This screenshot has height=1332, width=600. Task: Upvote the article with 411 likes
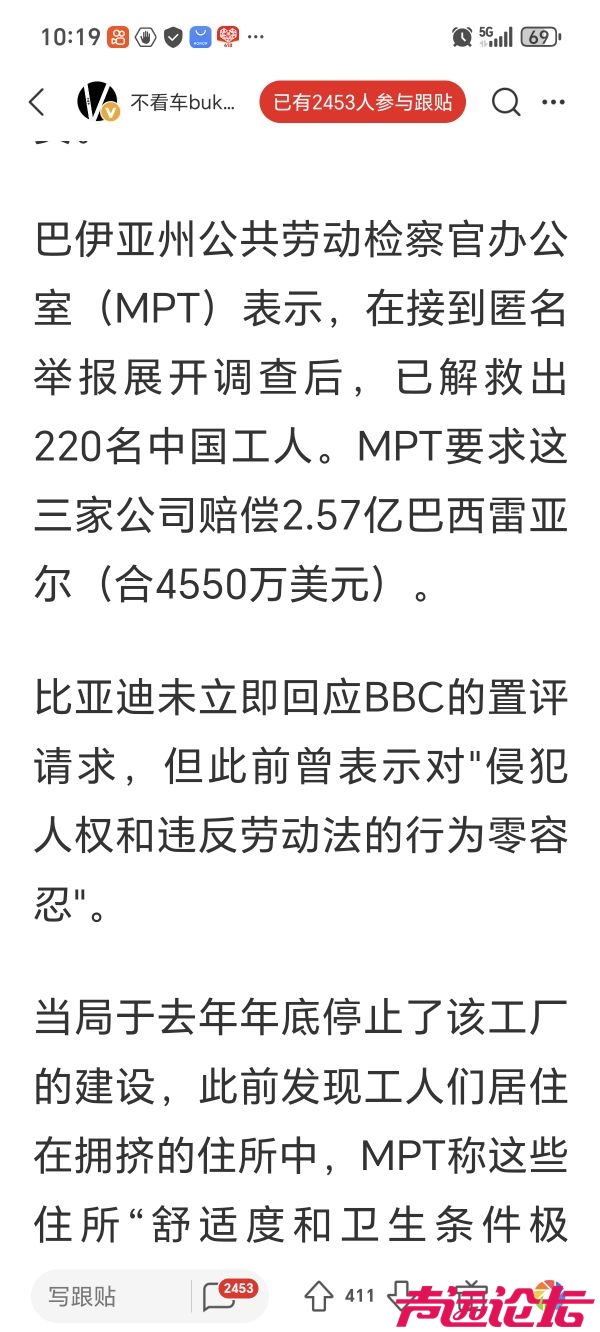pyautogui.click(x=319, y=1297)
